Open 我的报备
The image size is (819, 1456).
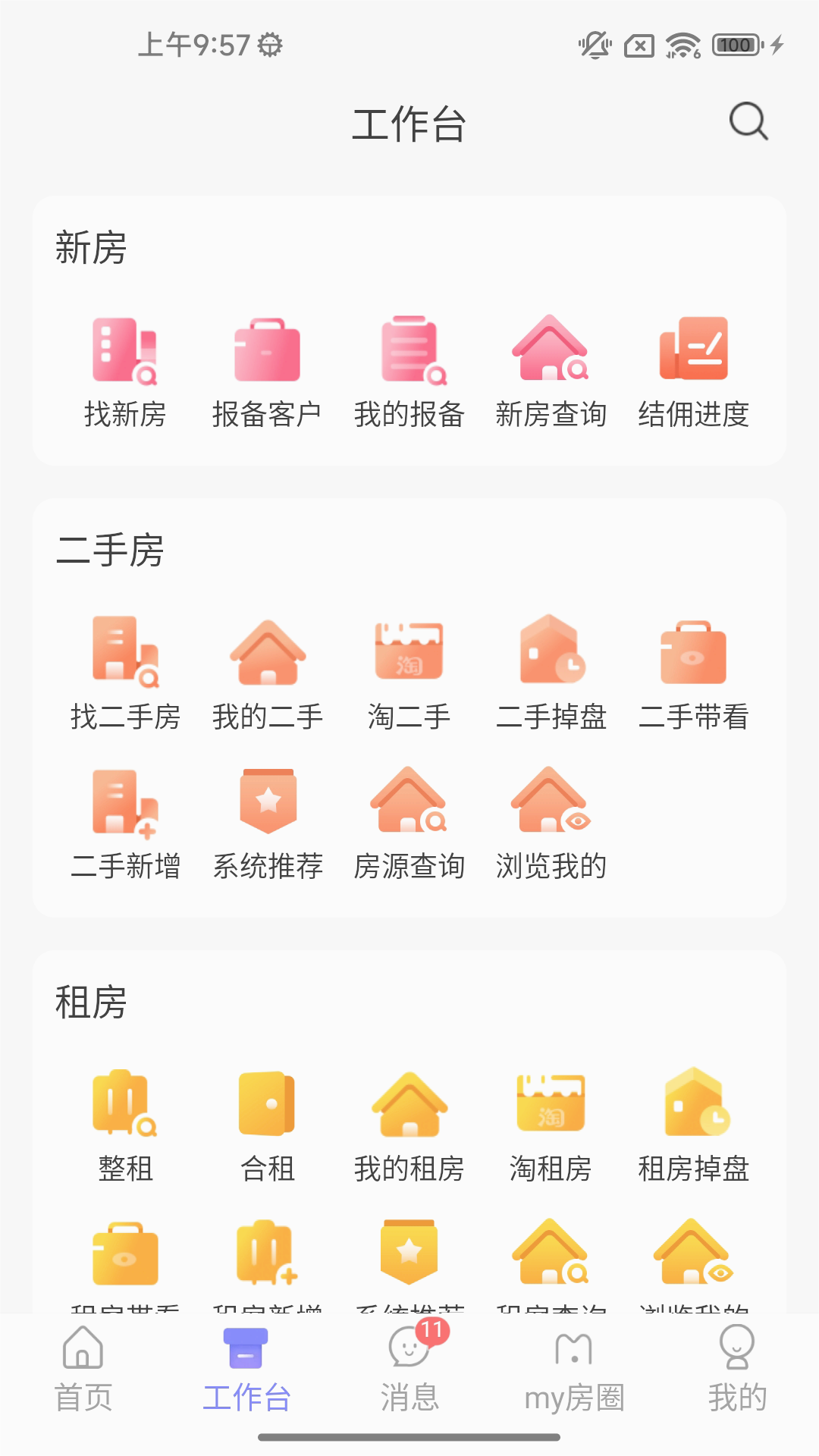tap(409, 372)
